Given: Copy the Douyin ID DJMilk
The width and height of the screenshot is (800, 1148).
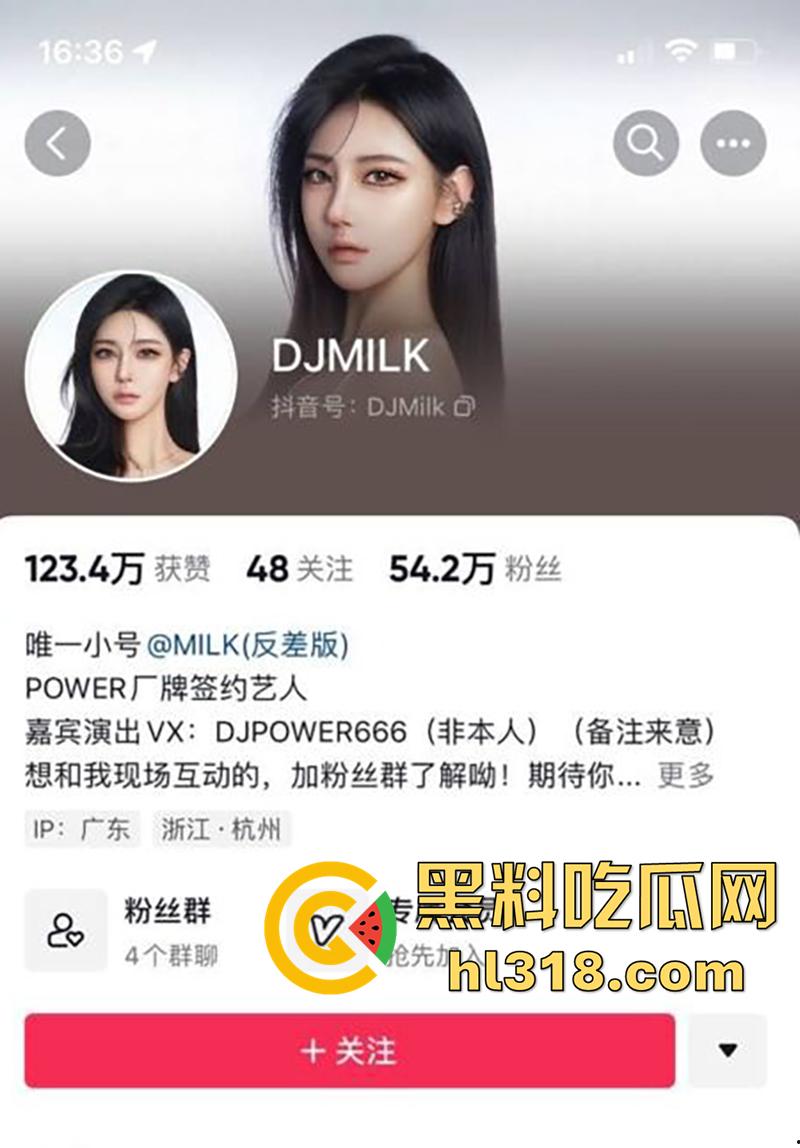Looking at the screenshot, I should coord(463,404).
